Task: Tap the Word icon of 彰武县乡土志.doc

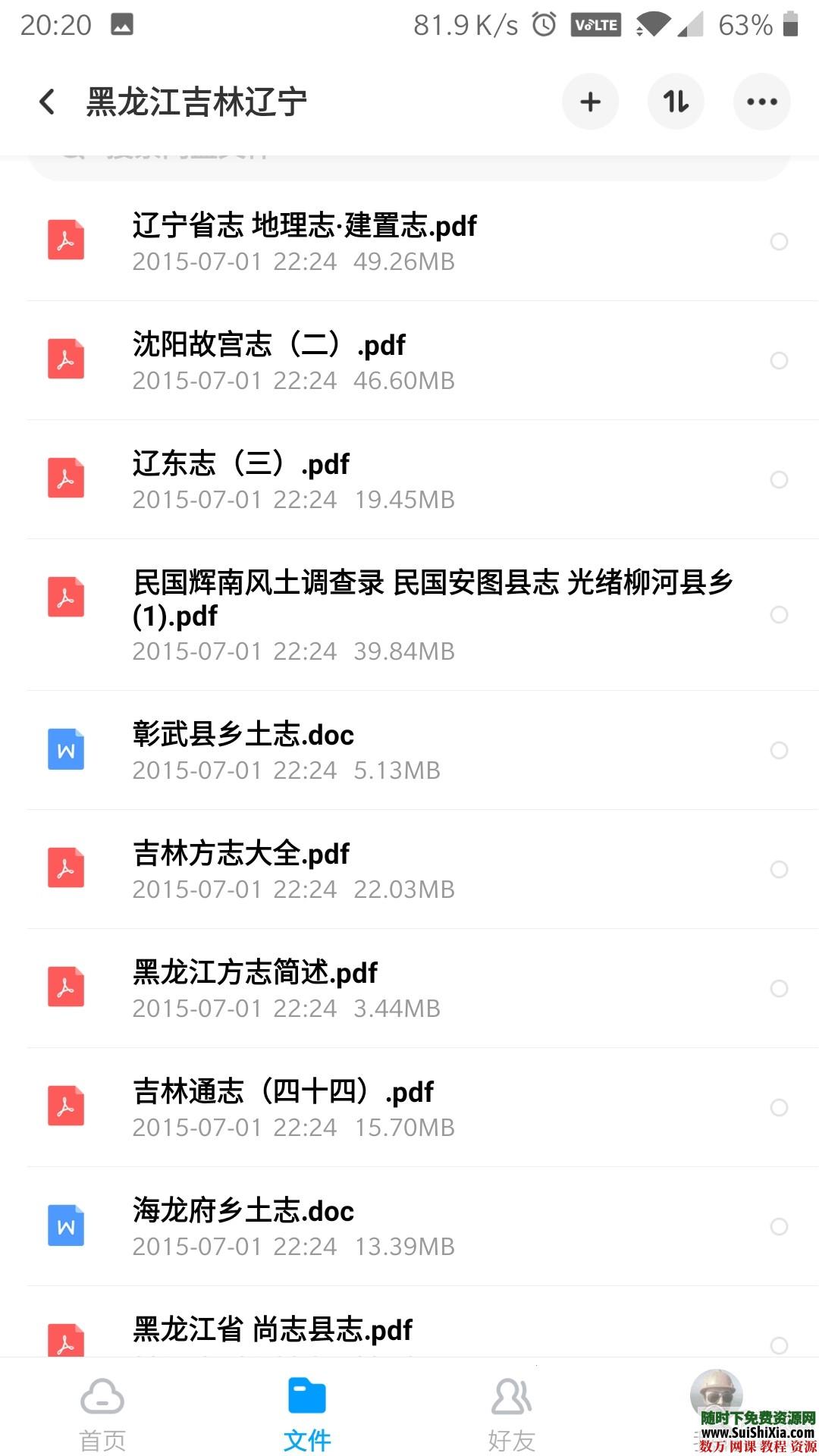Action: click(66, 750)
